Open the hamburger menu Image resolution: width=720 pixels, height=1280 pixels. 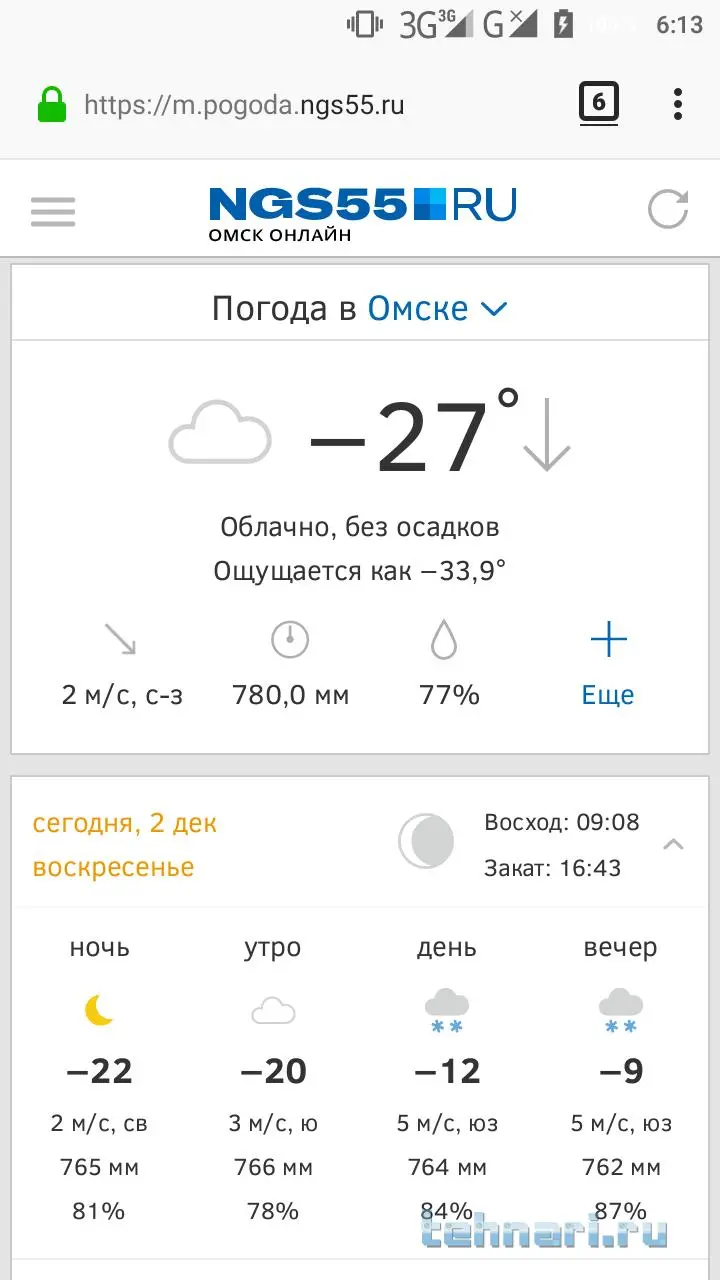53,211
